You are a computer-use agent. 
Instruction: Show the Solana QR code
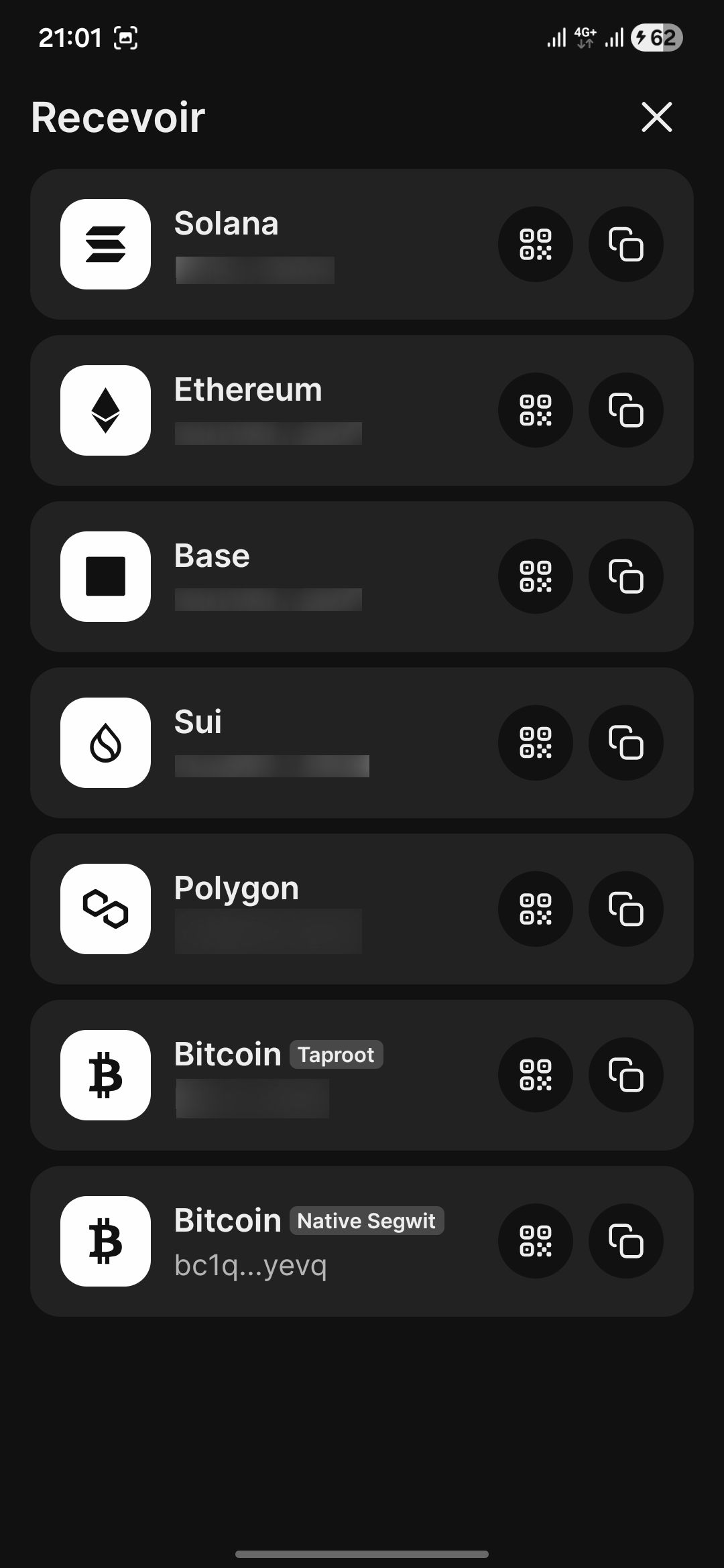pos(535,244)
